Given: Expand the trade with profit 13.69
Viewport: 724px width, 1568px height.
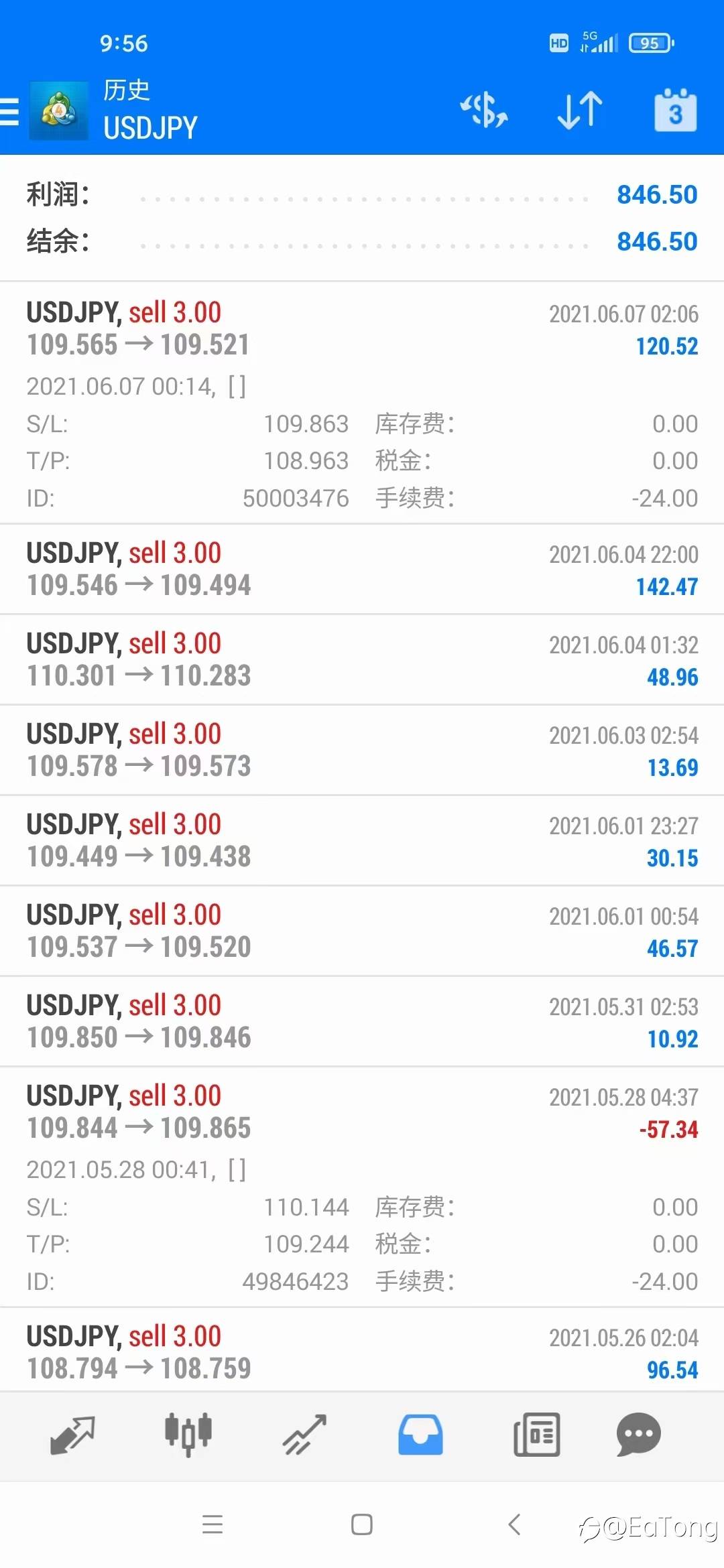Looking at the screenshot, I should click(362, 750).
